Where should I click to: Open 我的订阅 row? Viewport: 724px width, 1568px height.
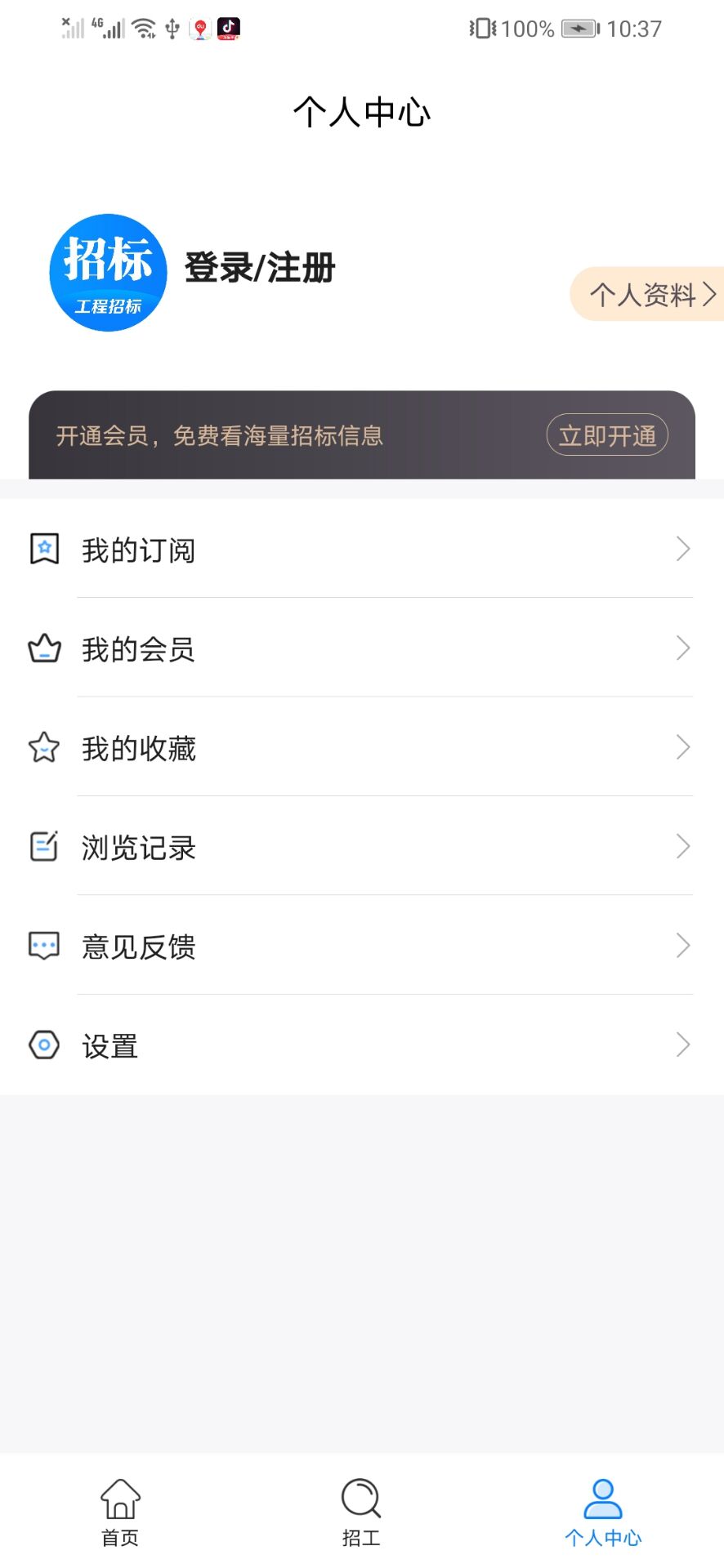tap(360, 550)
